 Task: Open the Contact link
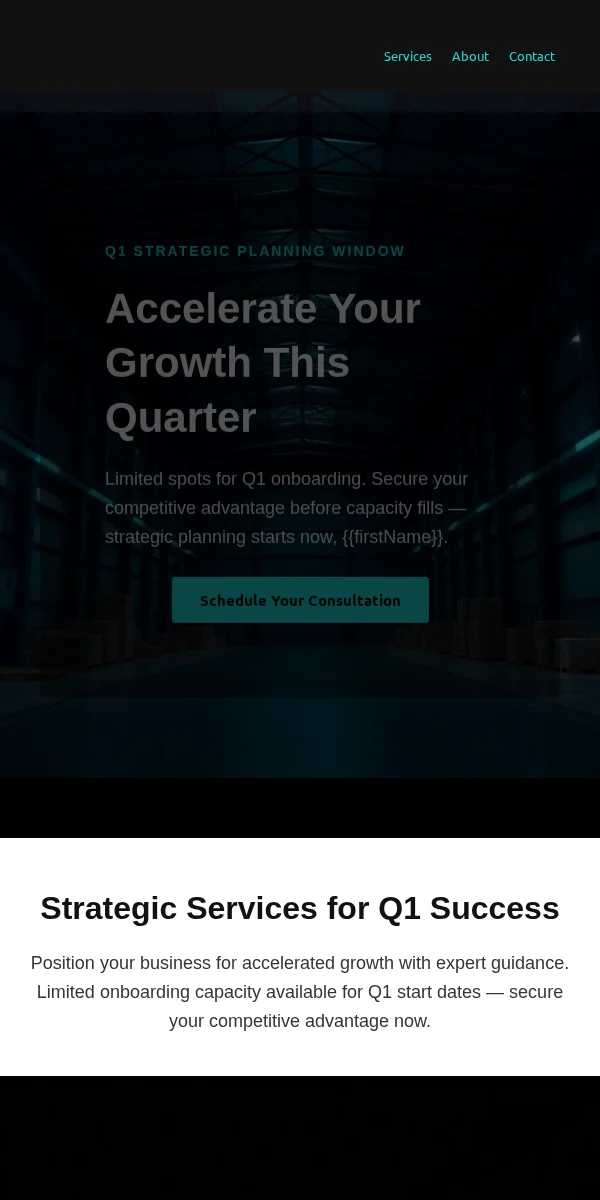pyautogui.click(x=531, y=56)
